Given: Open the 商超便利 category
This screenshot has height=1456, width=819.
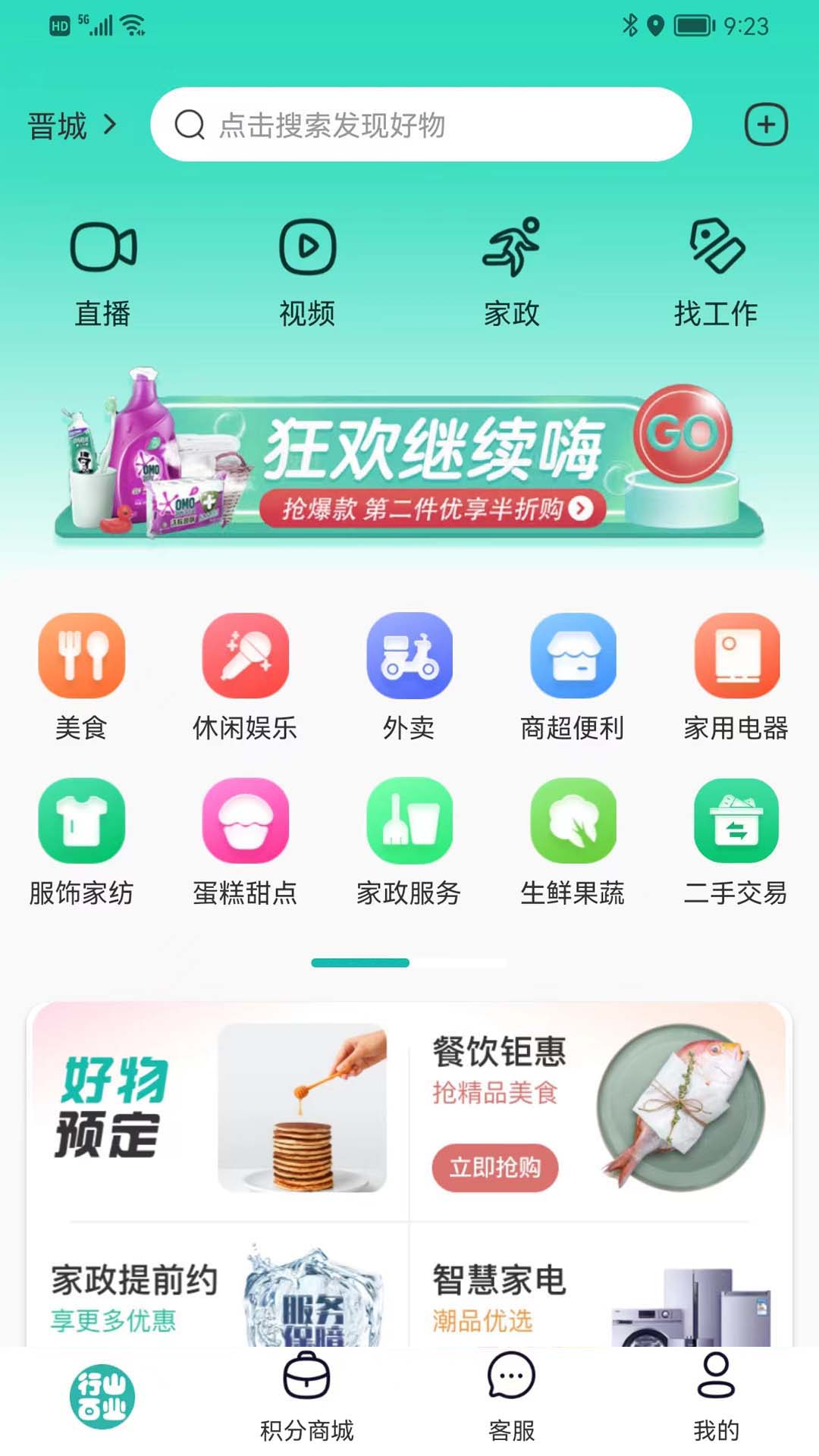Looking at the screenshot, I should (x=573, y=675).
